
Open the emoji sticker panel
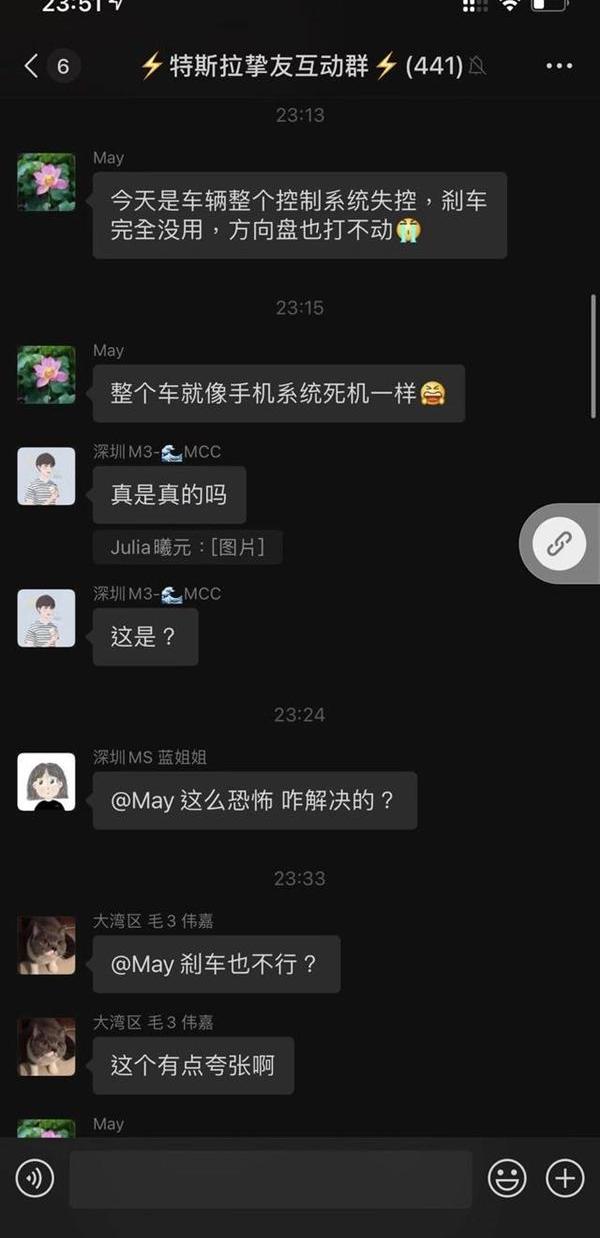point(507,1179)
